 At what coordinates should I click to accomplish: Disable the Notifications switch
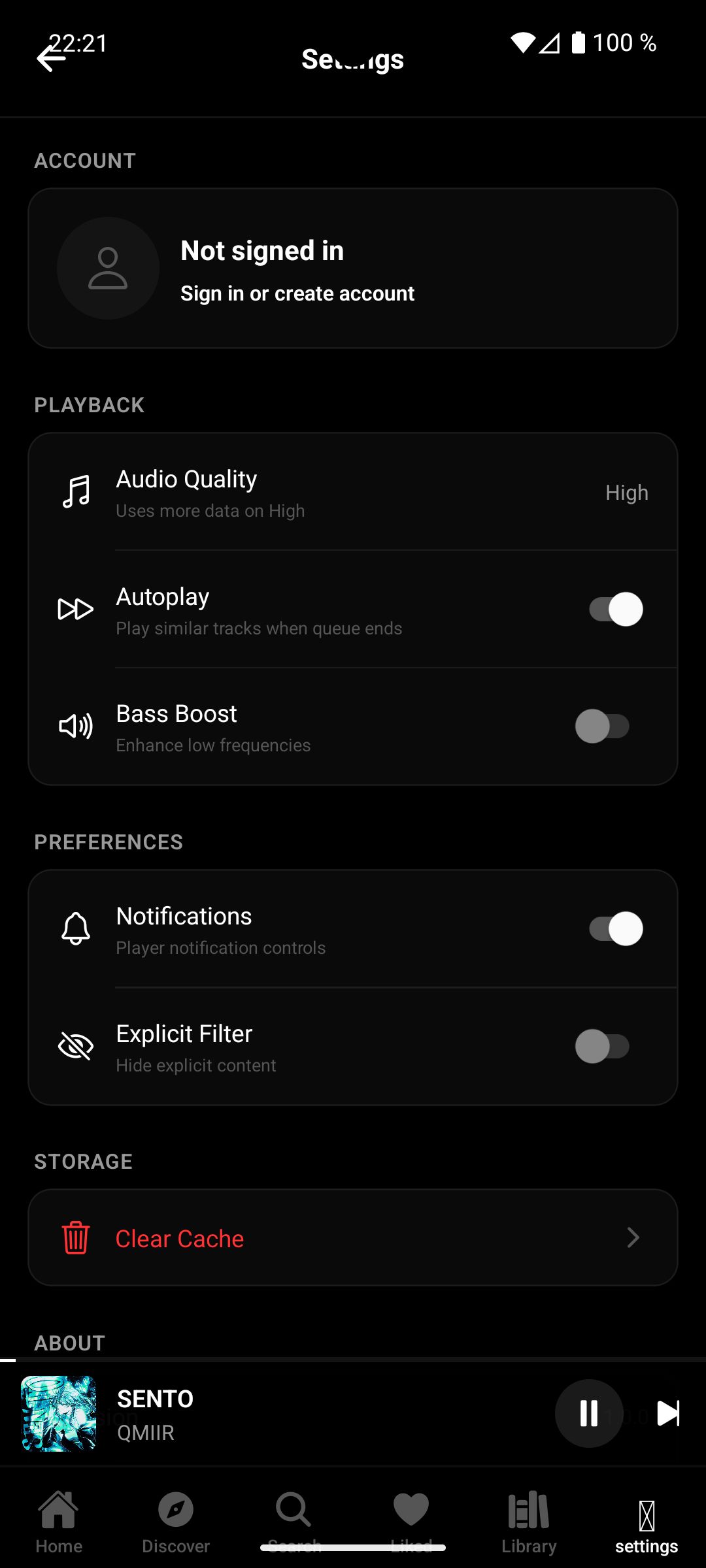point(616,929)
